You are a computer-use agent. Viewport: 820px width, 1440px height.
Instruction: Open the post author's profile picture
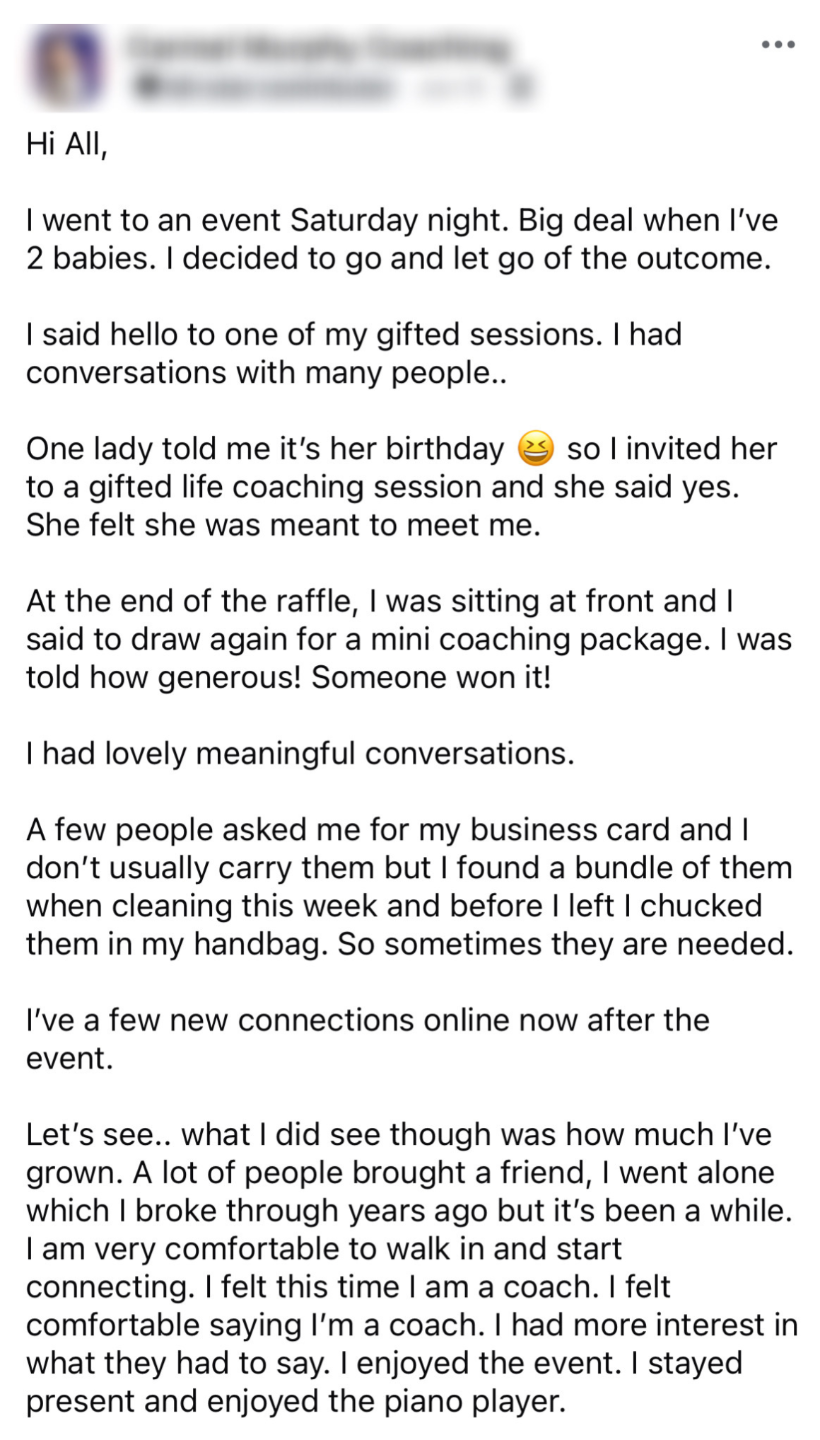pyautogui.click(x=68, y=66)
